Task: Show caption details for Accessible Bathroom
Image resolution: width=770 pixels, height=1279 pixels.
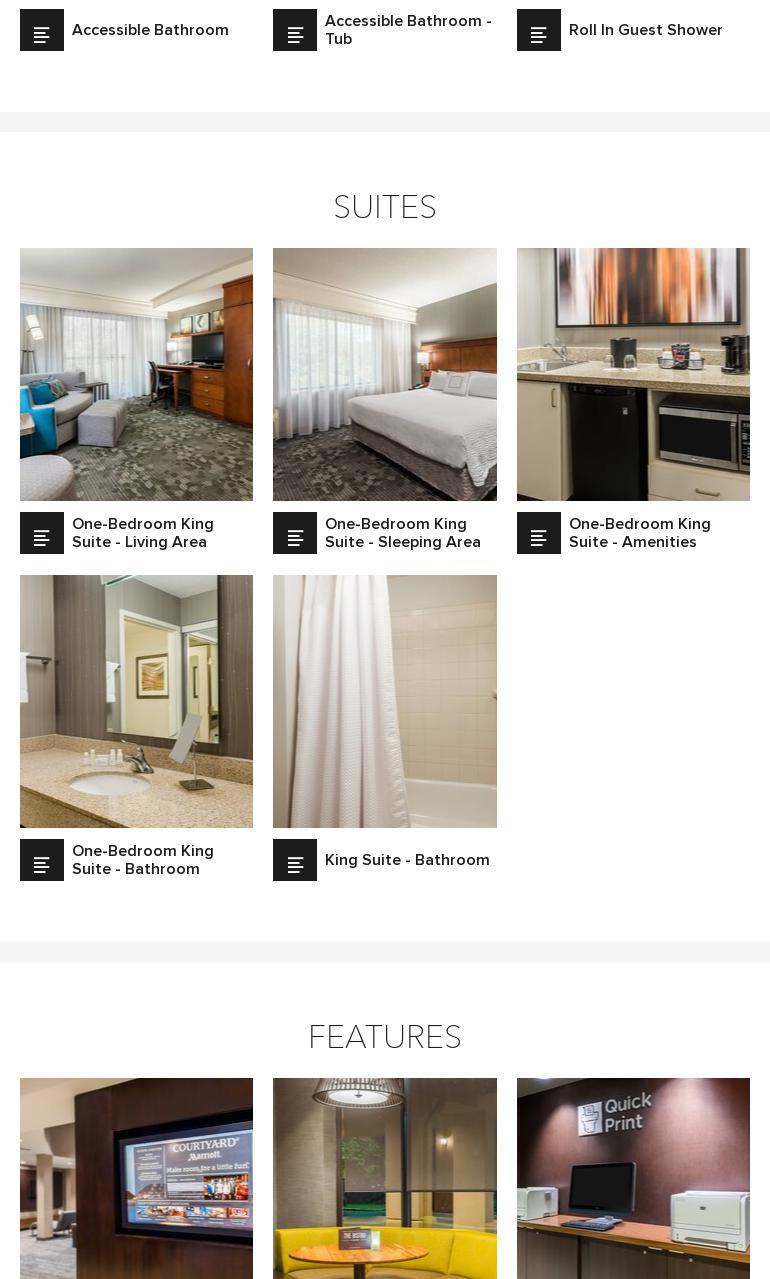Action: point(42,30)
